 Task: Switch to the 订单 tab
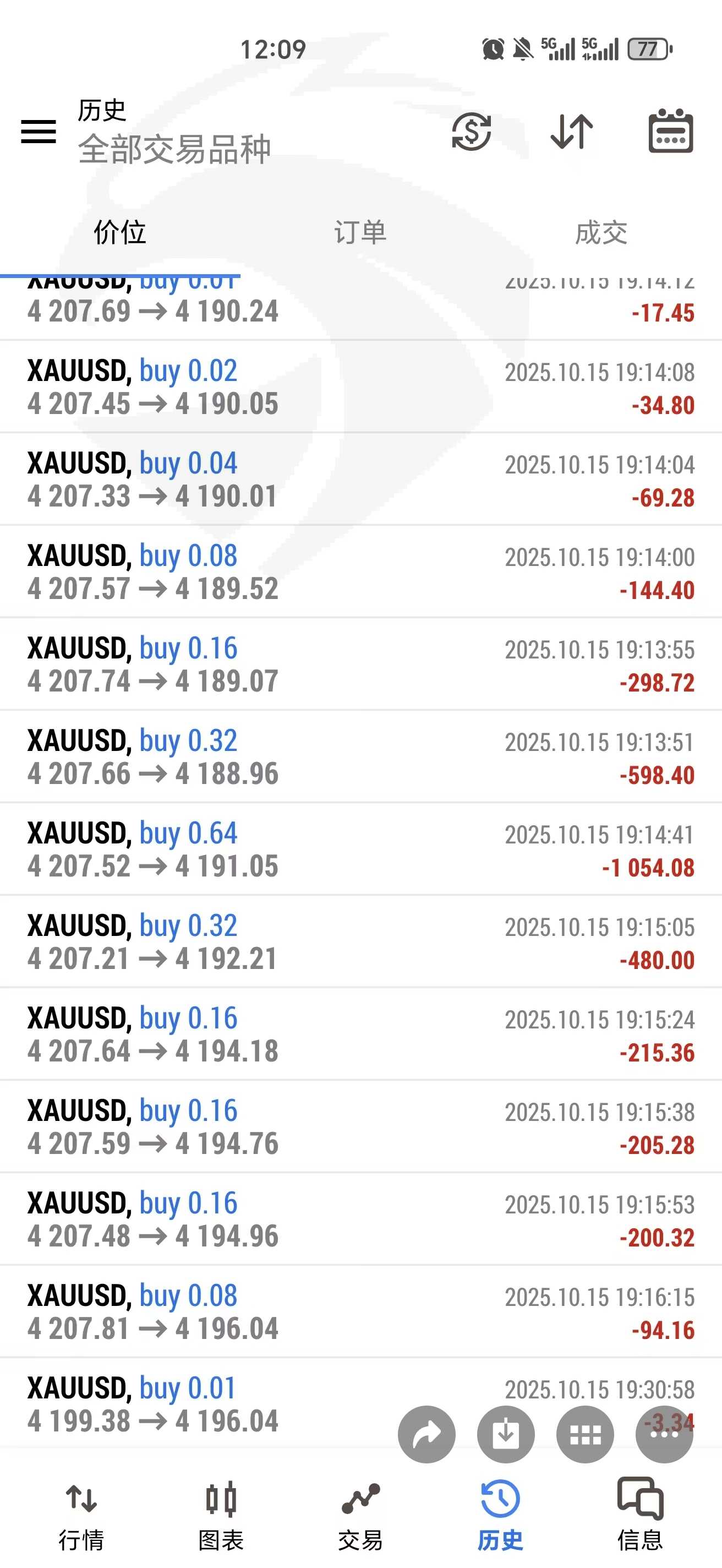(360, 232)
